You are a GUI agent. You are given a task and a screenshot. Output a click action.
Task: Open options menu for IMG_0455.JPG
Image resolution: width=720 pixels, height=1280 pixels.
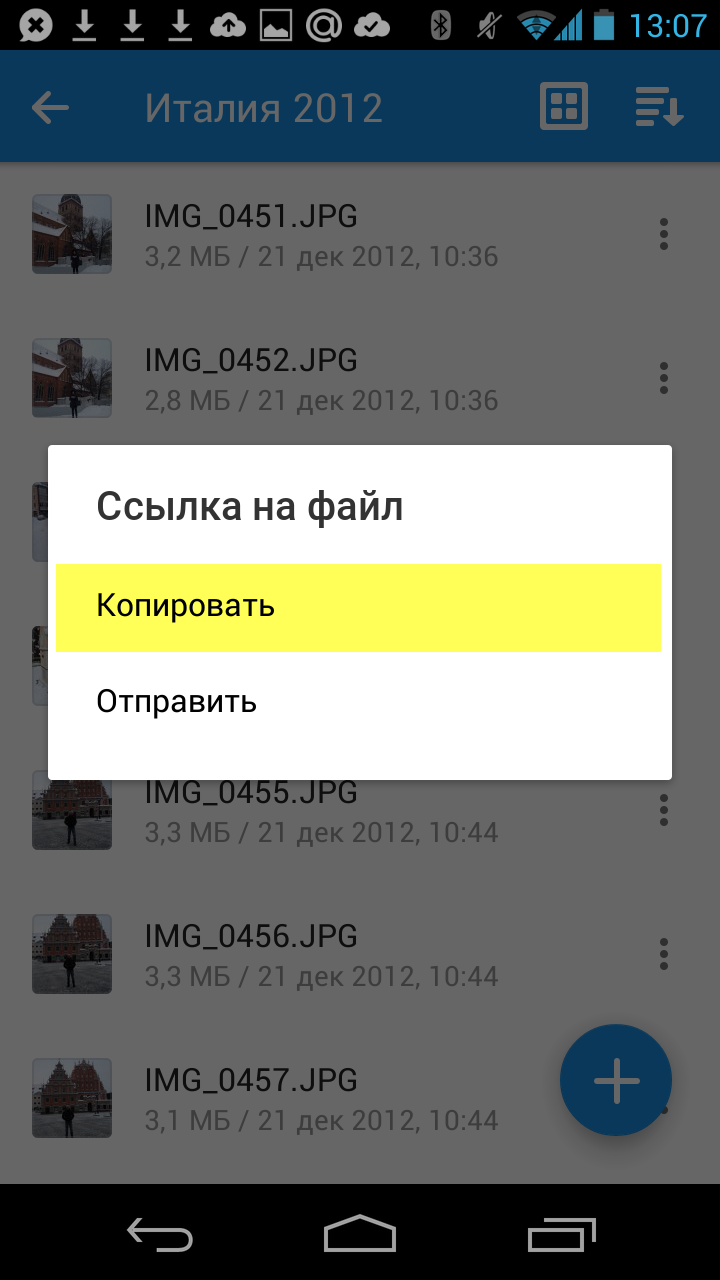point(663,810)
